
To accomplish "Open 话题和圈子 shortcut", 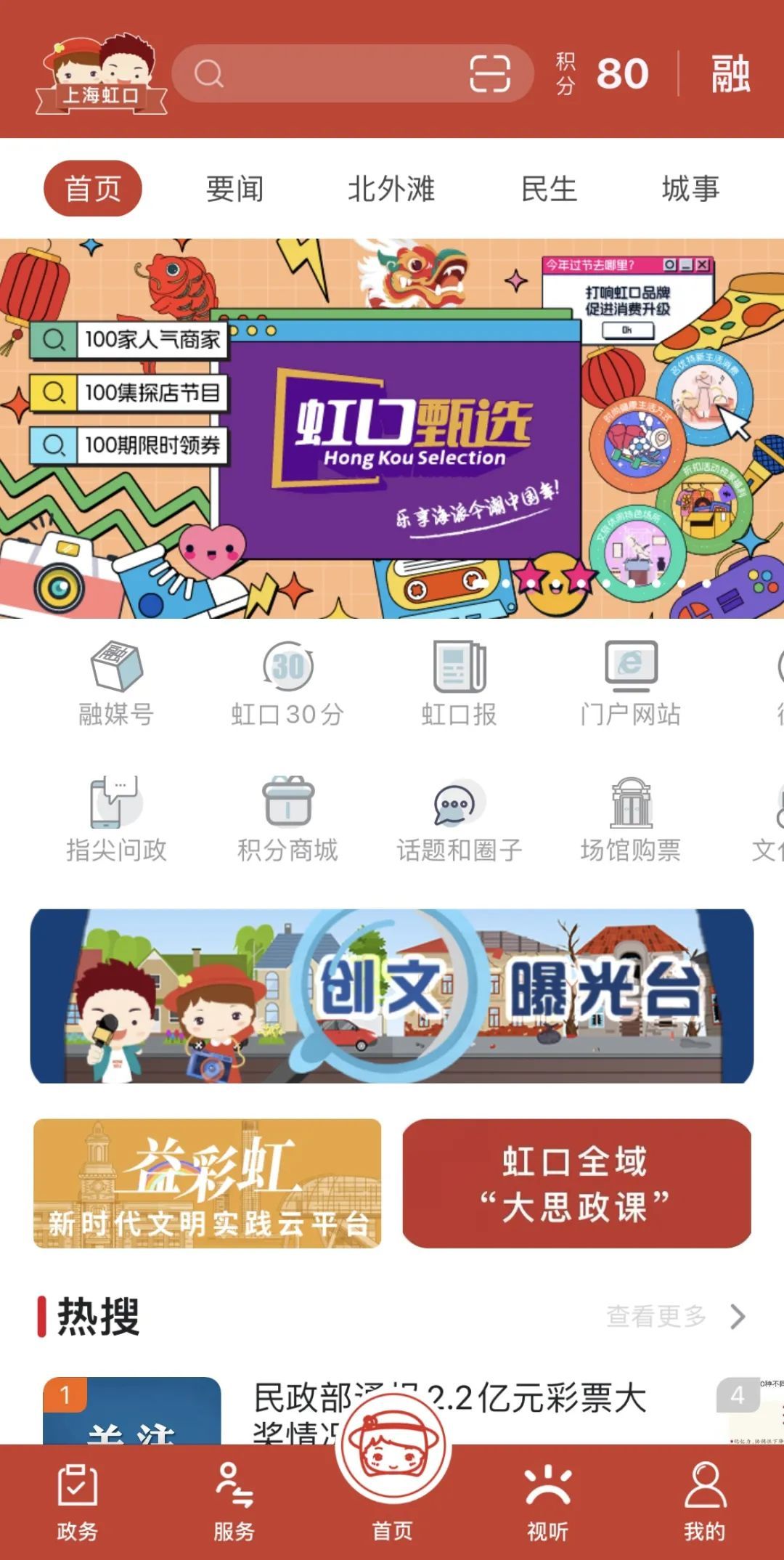I will [x=459, y=818].
